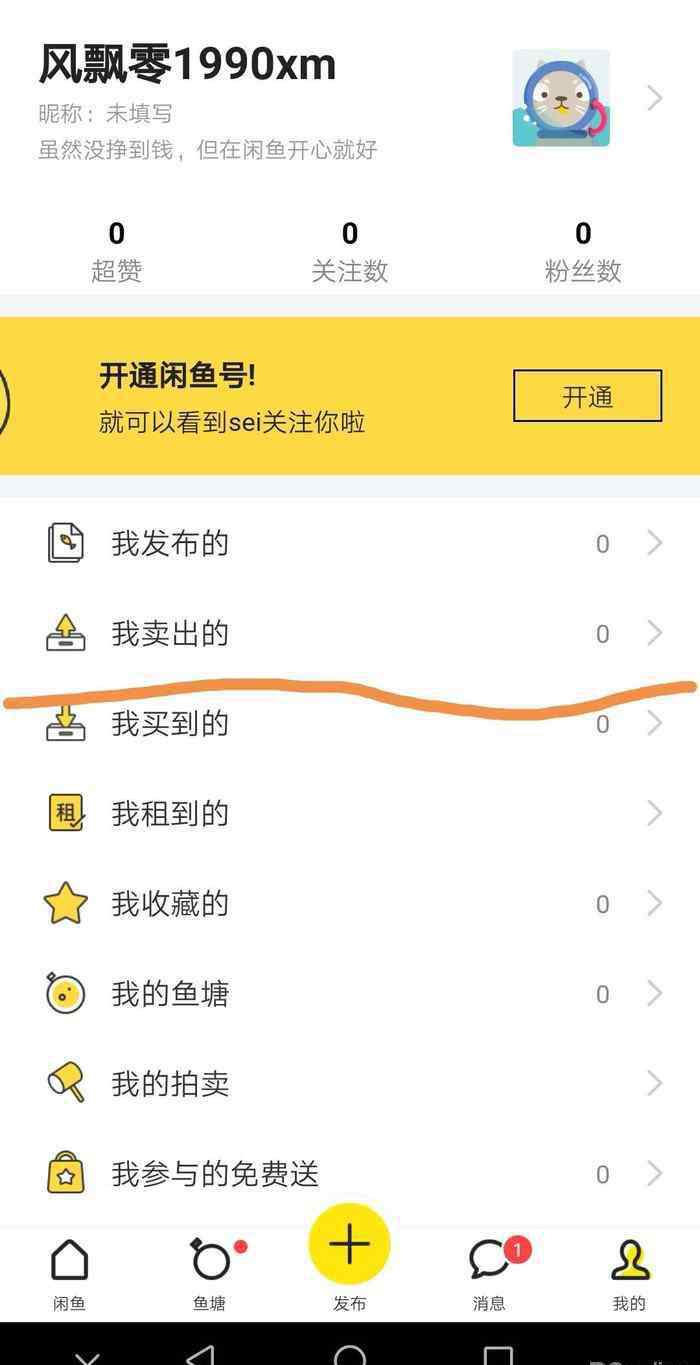Tap the 开通 button for 闲鱼号

tap(587, 396)
